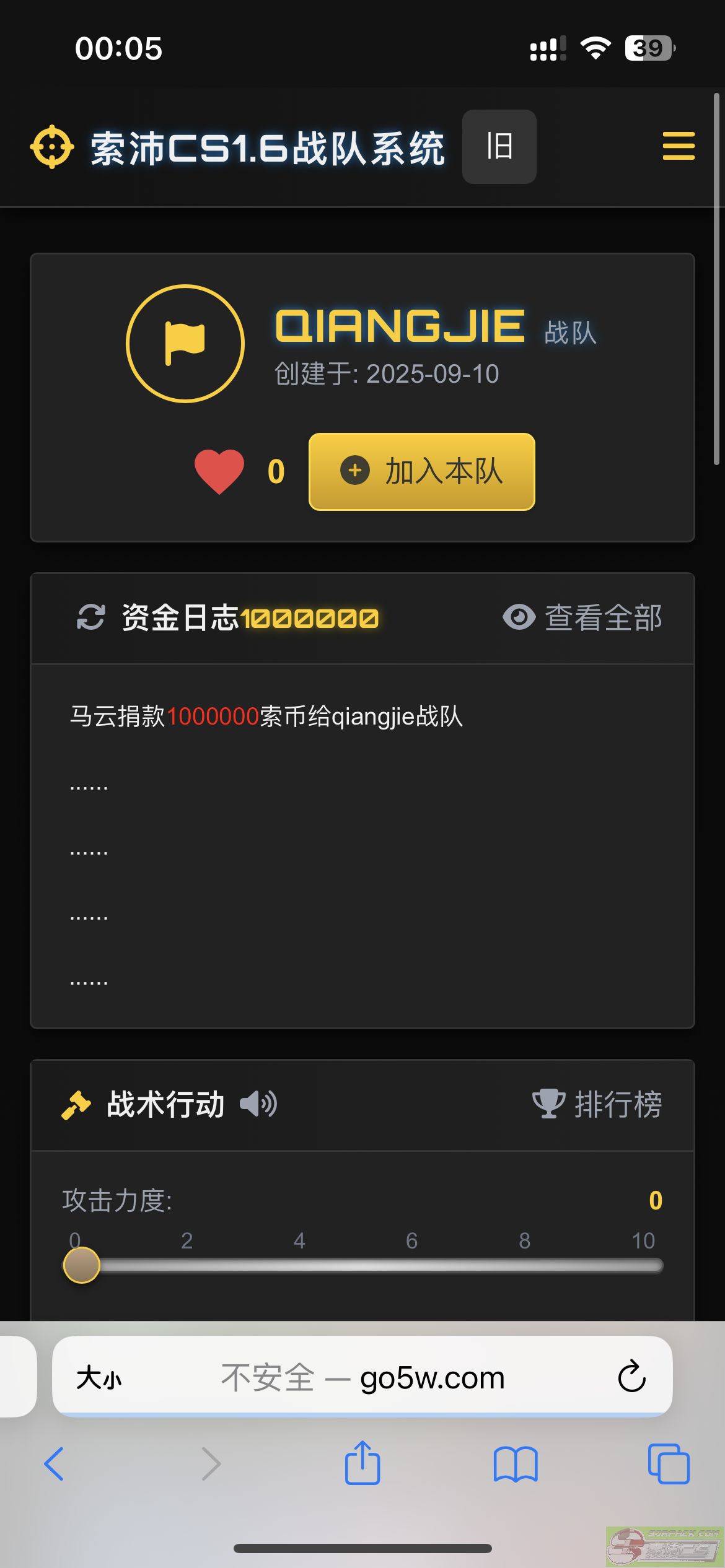
Task: Open the 排行榜 leaderboard
Action: (x=597, y=1104)
